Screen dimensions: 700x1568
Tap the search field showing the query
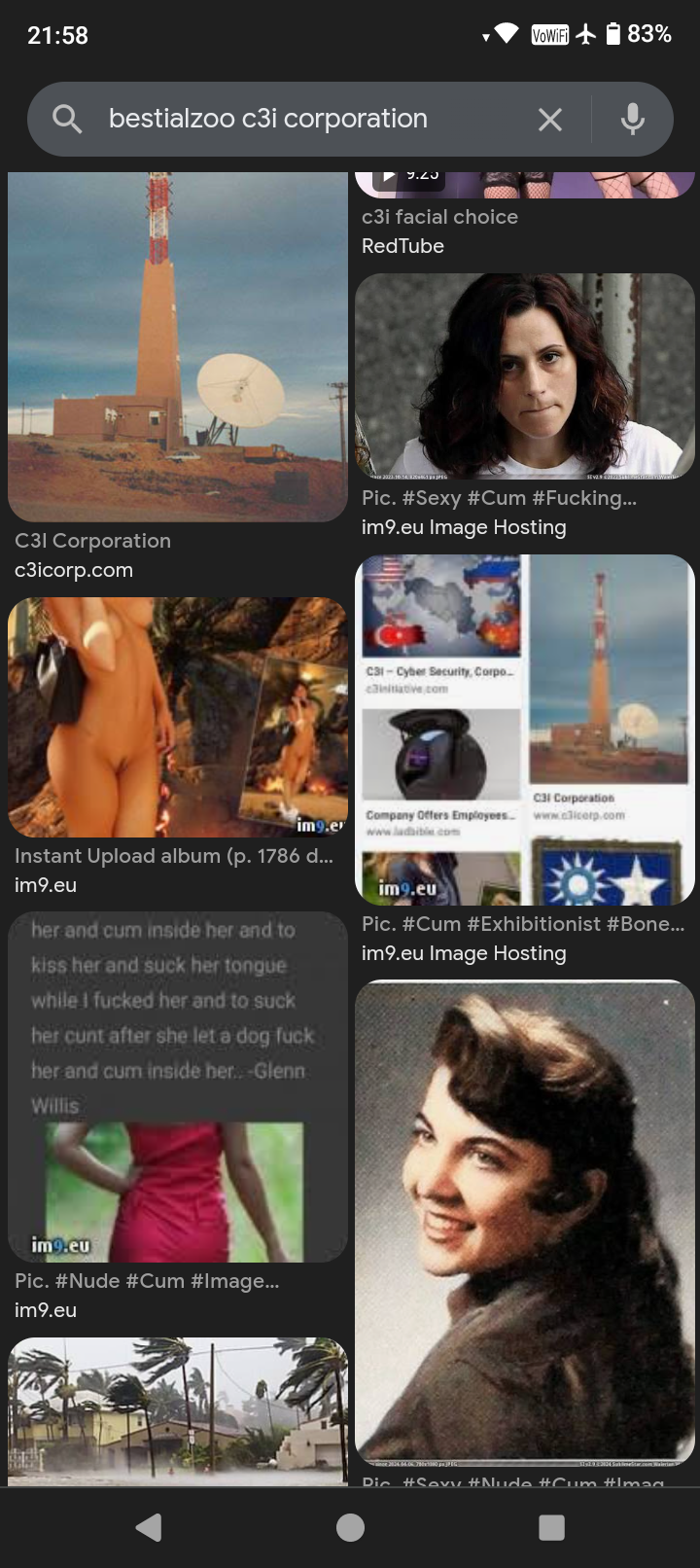click(292, 119)
